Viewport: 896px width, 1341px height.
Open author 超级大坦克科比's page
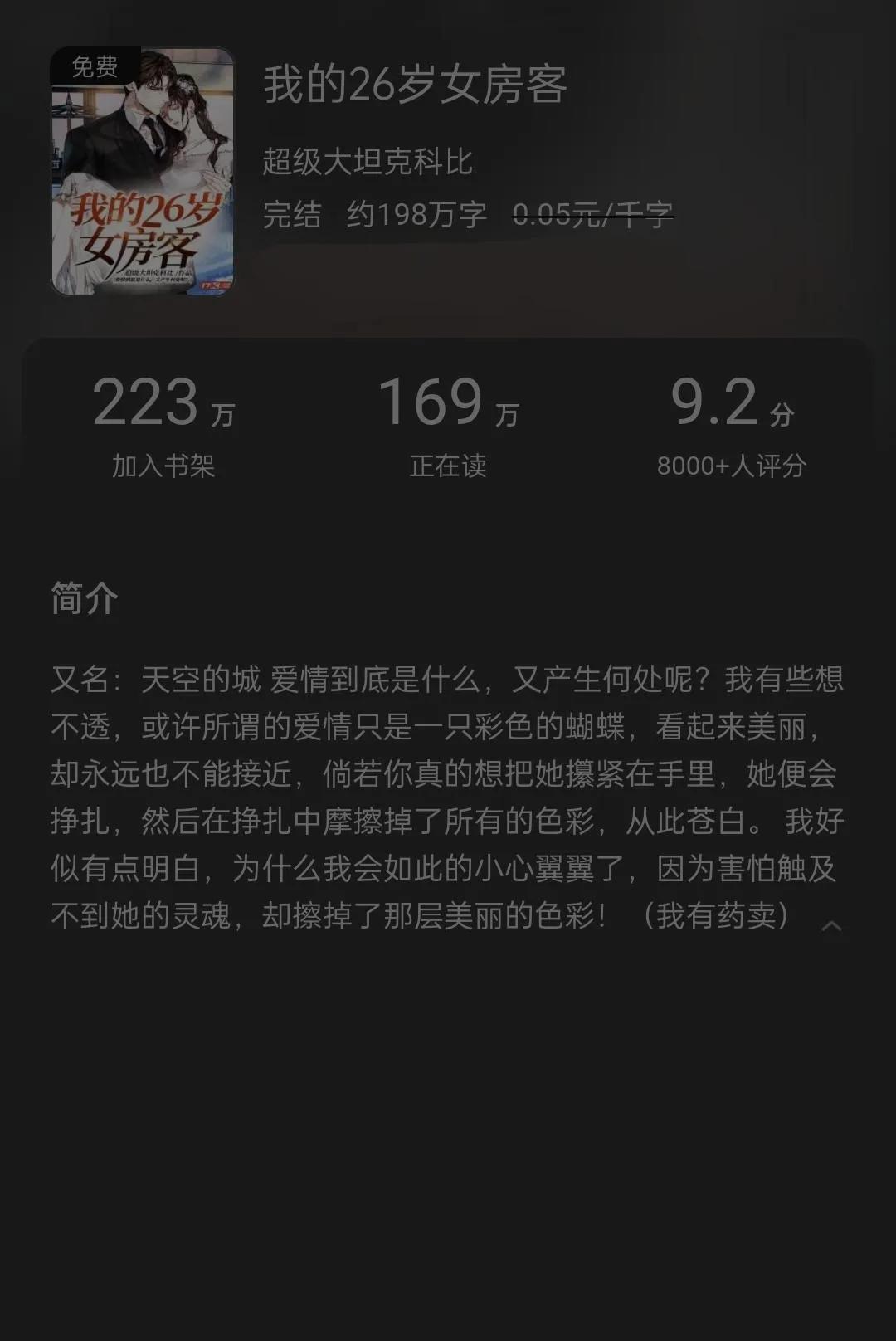(x=368, y=162)
